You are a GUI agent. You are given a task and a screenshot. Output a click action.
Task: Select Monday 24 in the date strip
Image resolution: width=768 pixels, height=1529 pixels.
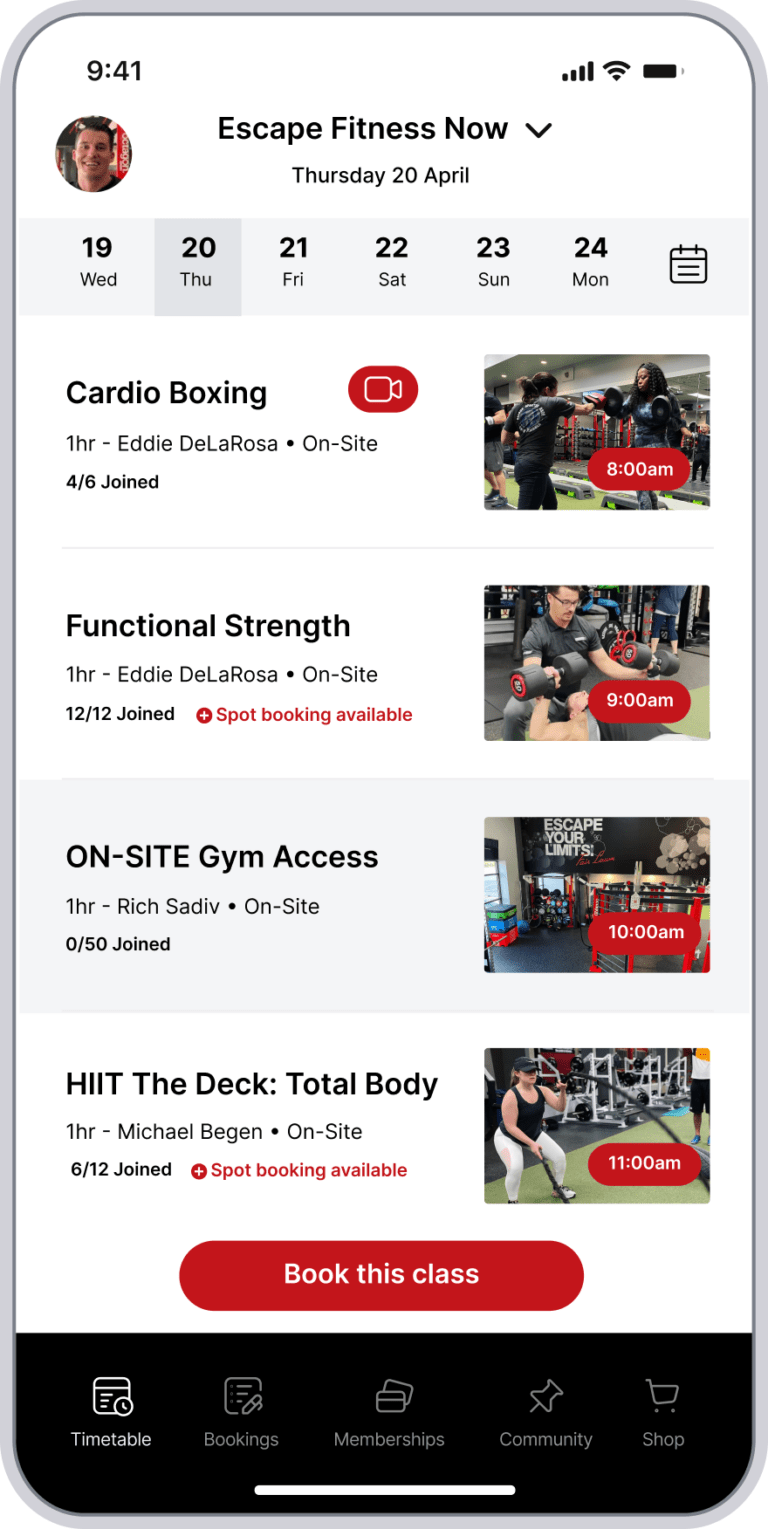click(590, 262)
